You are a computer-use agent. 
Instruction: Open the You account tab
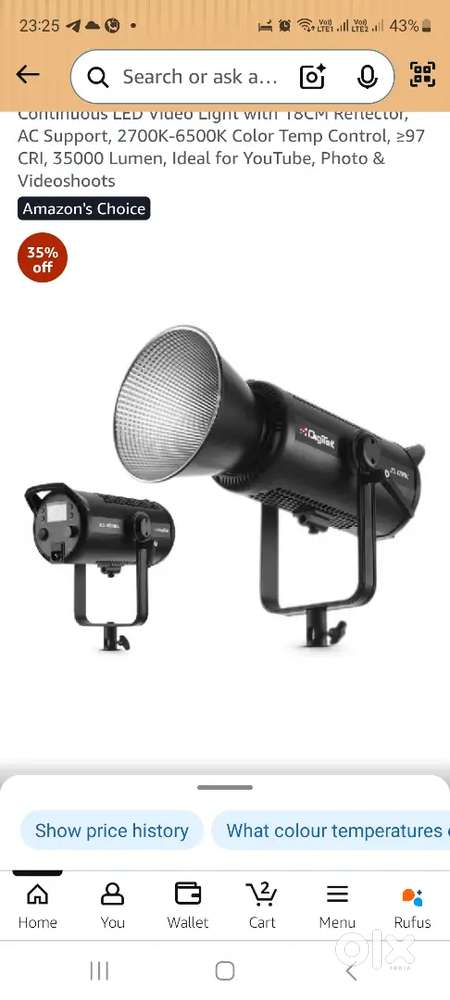pyautogui.click(x=112, y=906)
